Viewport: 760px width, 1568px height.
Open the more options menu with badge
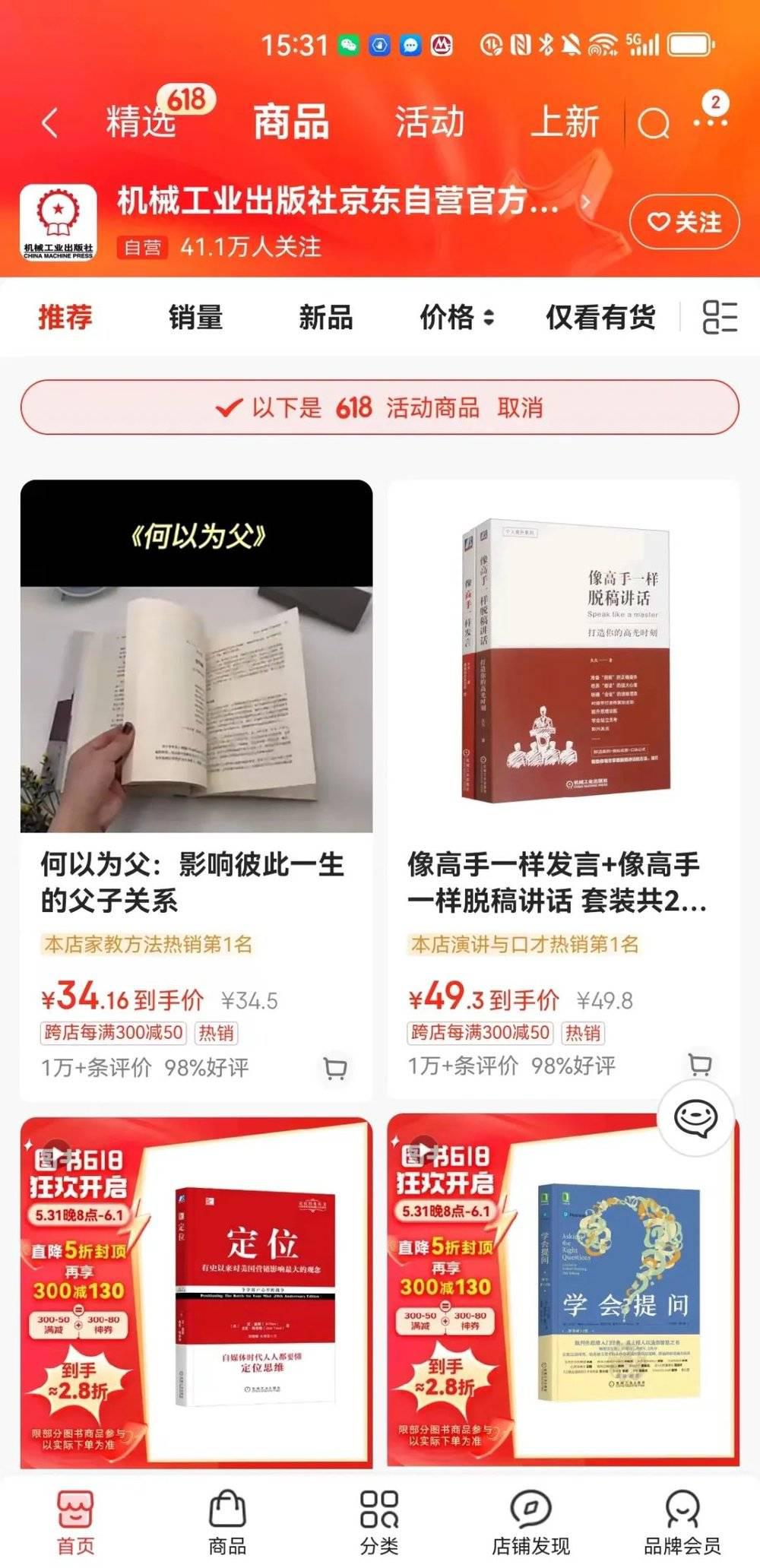point(711,120)
